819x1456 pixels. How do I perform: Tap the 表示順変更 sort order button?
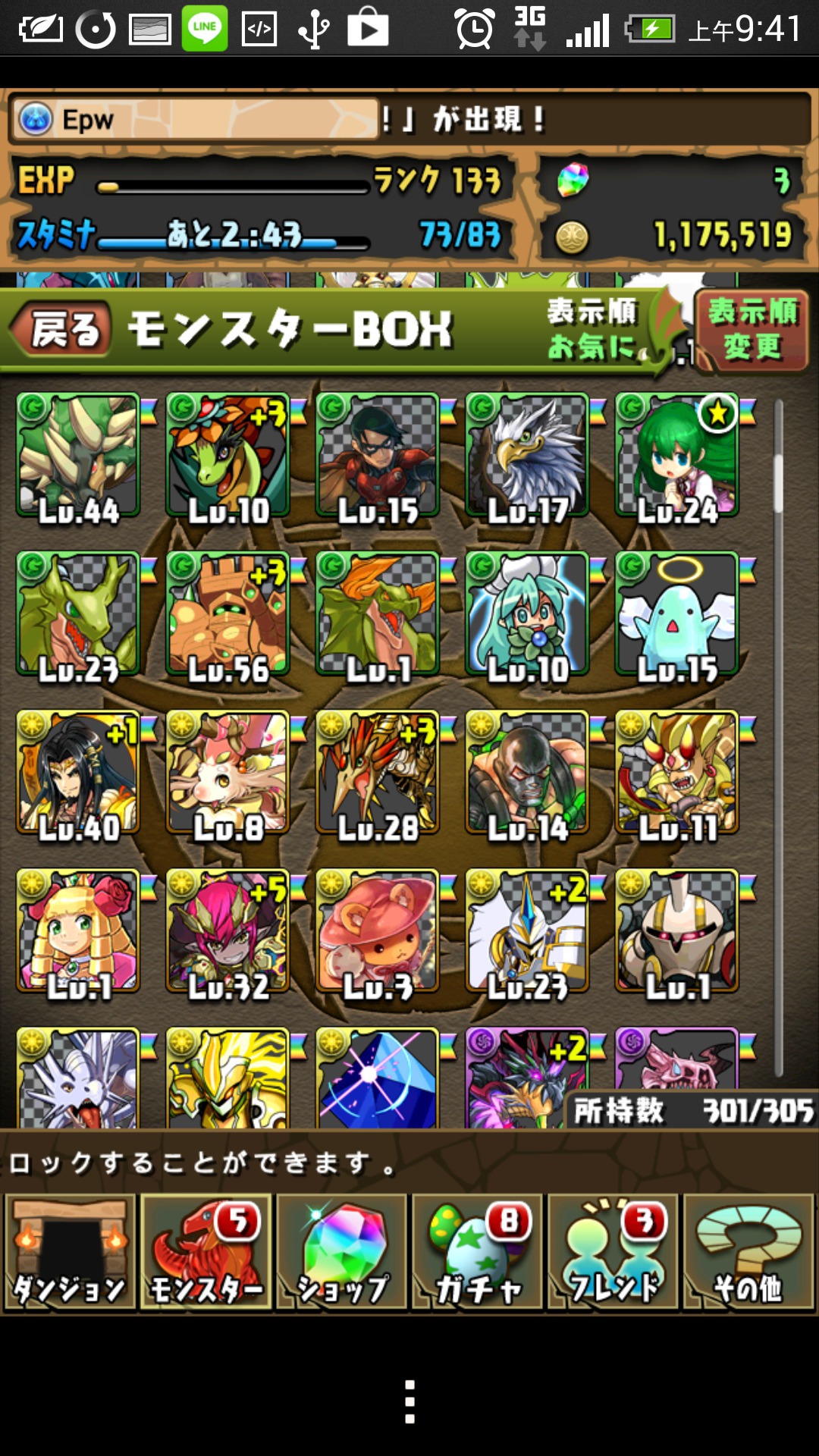point(752,330)
